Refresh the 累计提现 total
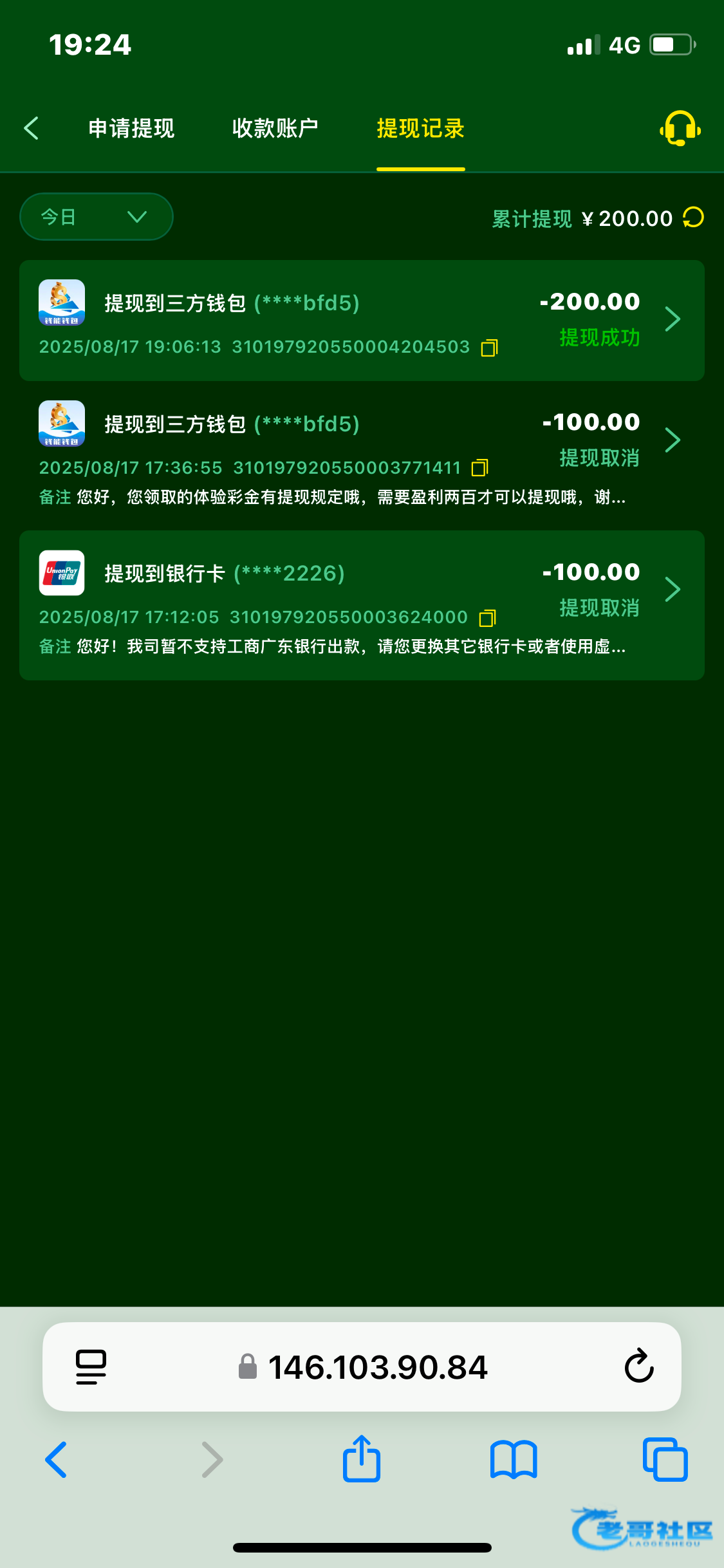 (x=694, y=218)
